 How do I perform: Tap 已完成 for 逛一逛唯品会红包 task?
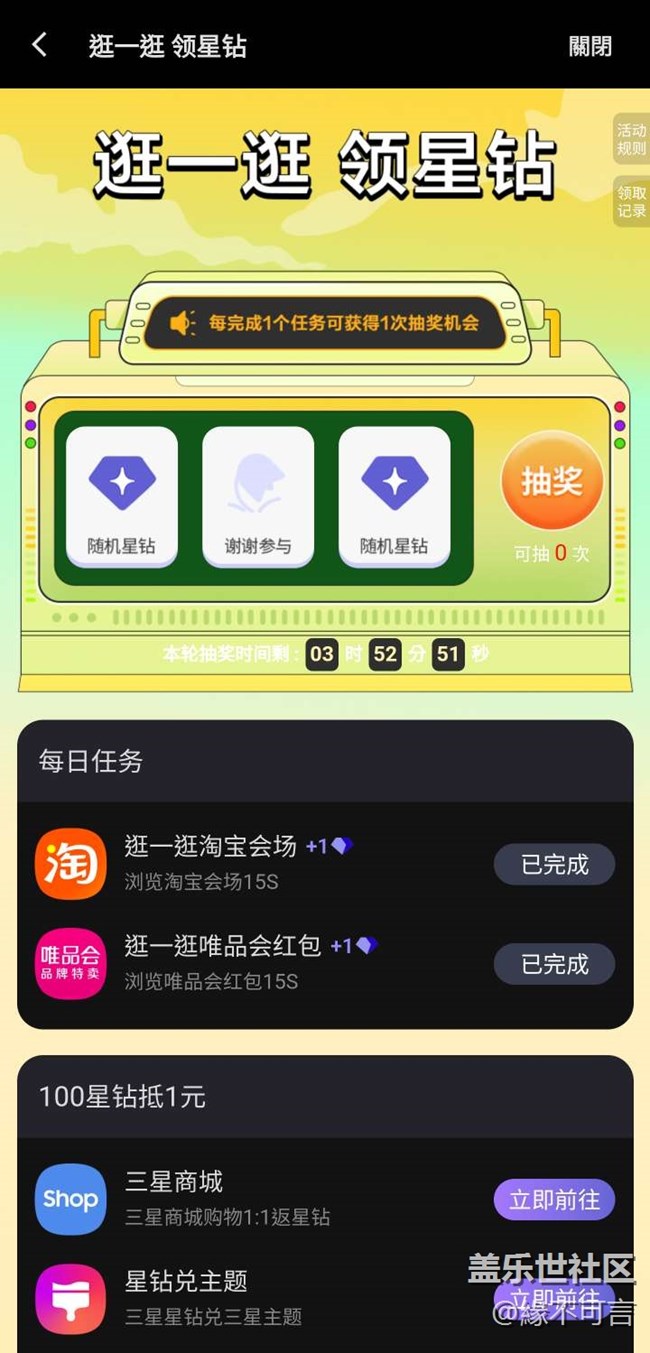554,964
